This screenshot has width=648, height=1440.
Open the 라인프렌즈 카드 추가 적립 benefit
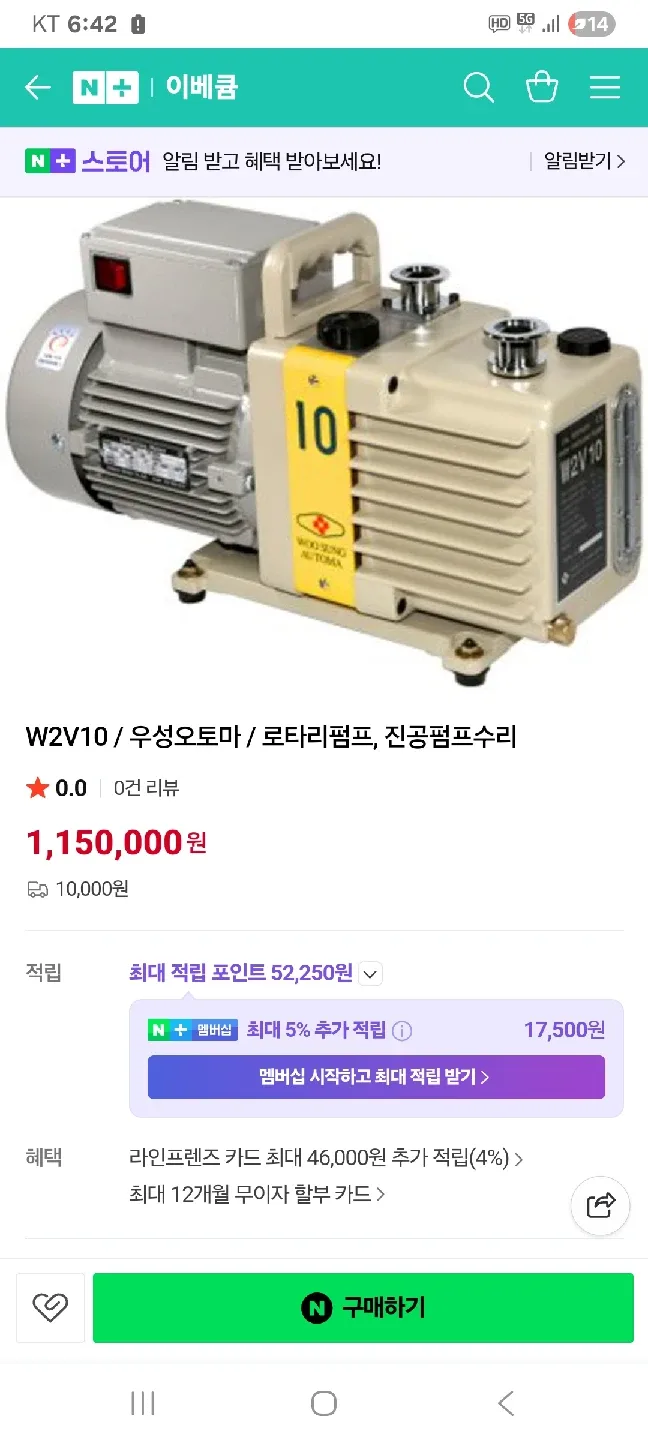coord(326,1159)
